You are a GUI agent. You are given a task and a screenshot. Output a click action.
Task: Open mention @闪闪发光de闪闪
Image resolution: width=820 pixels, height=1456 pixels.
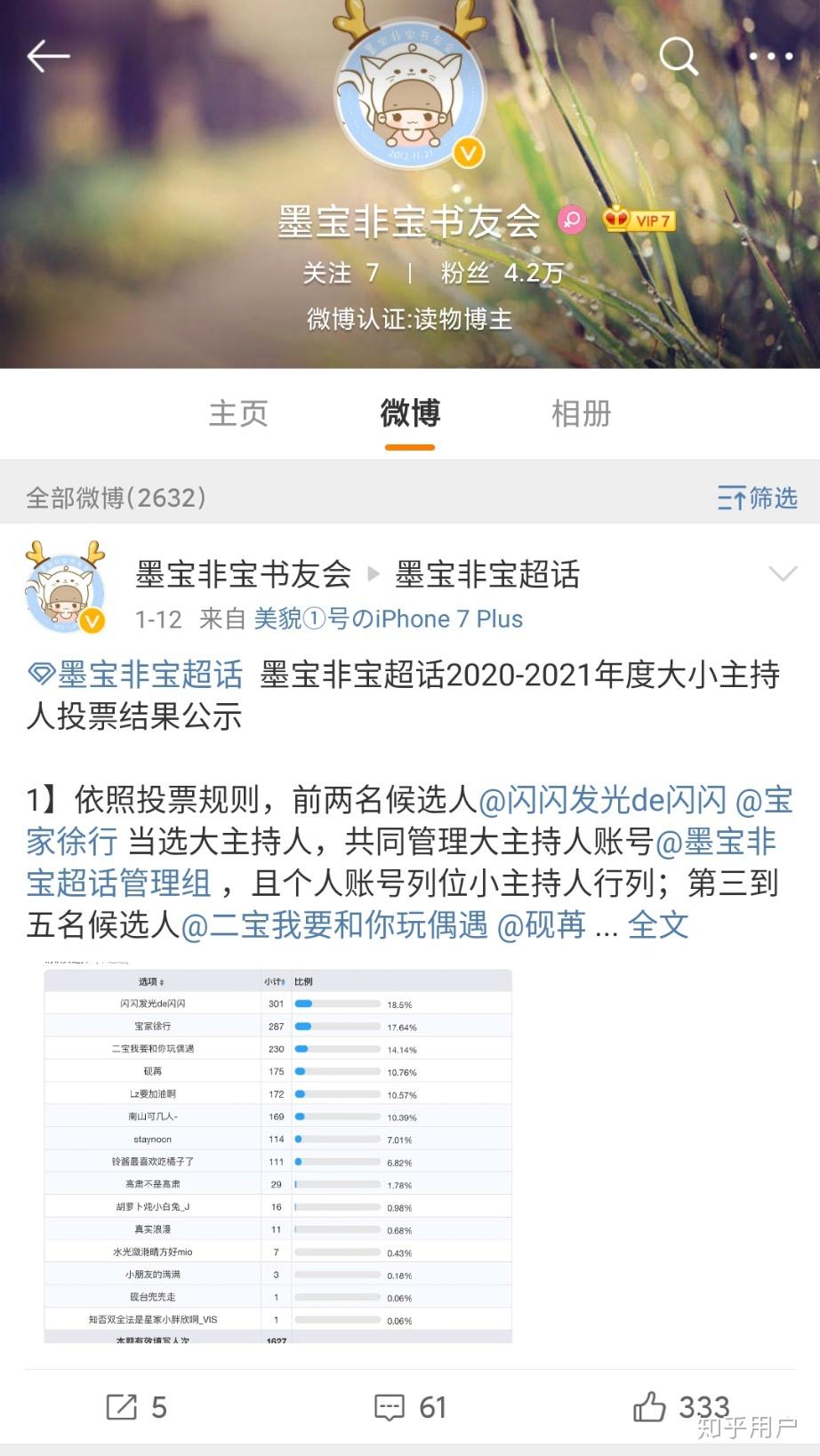pos(603,800)
